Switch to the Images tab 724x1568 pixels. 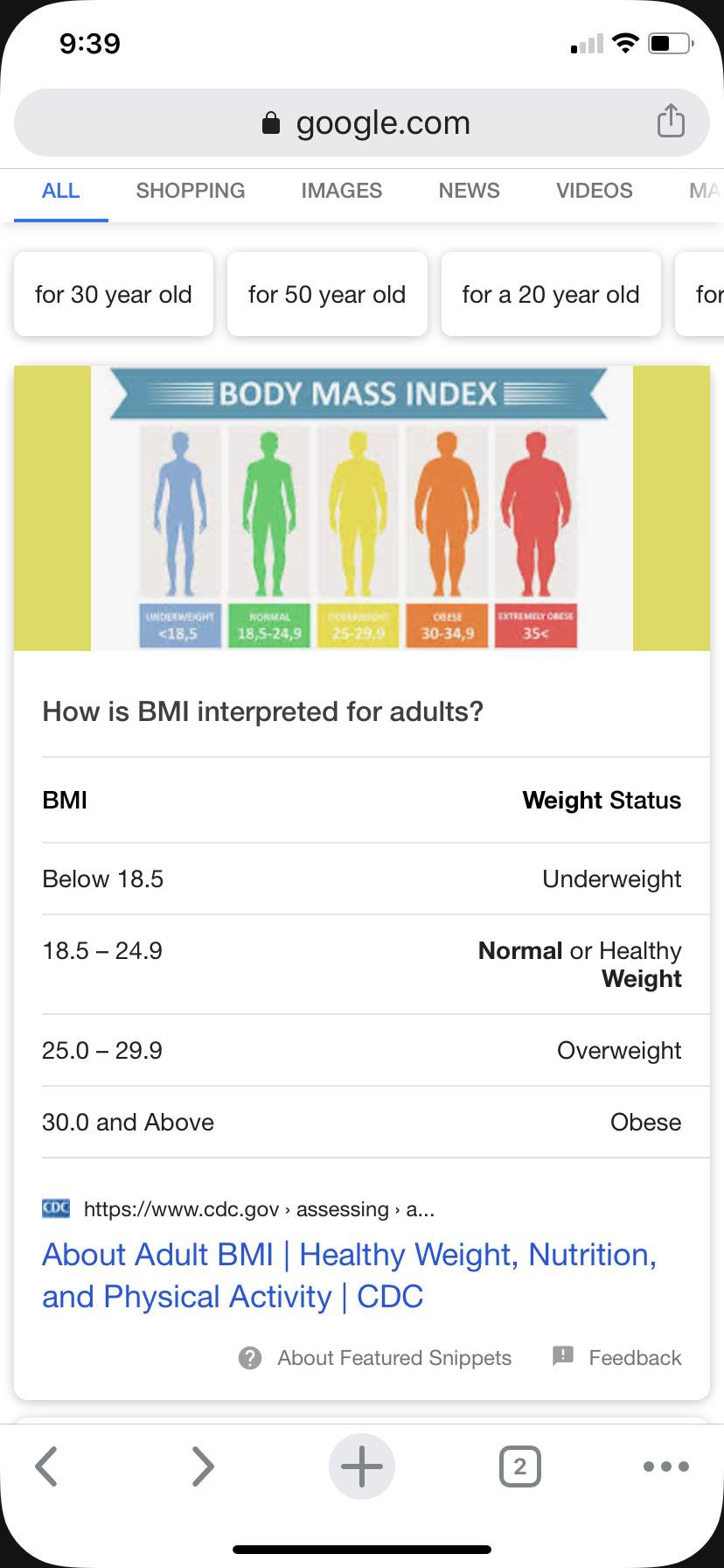(x=341, y=191)
